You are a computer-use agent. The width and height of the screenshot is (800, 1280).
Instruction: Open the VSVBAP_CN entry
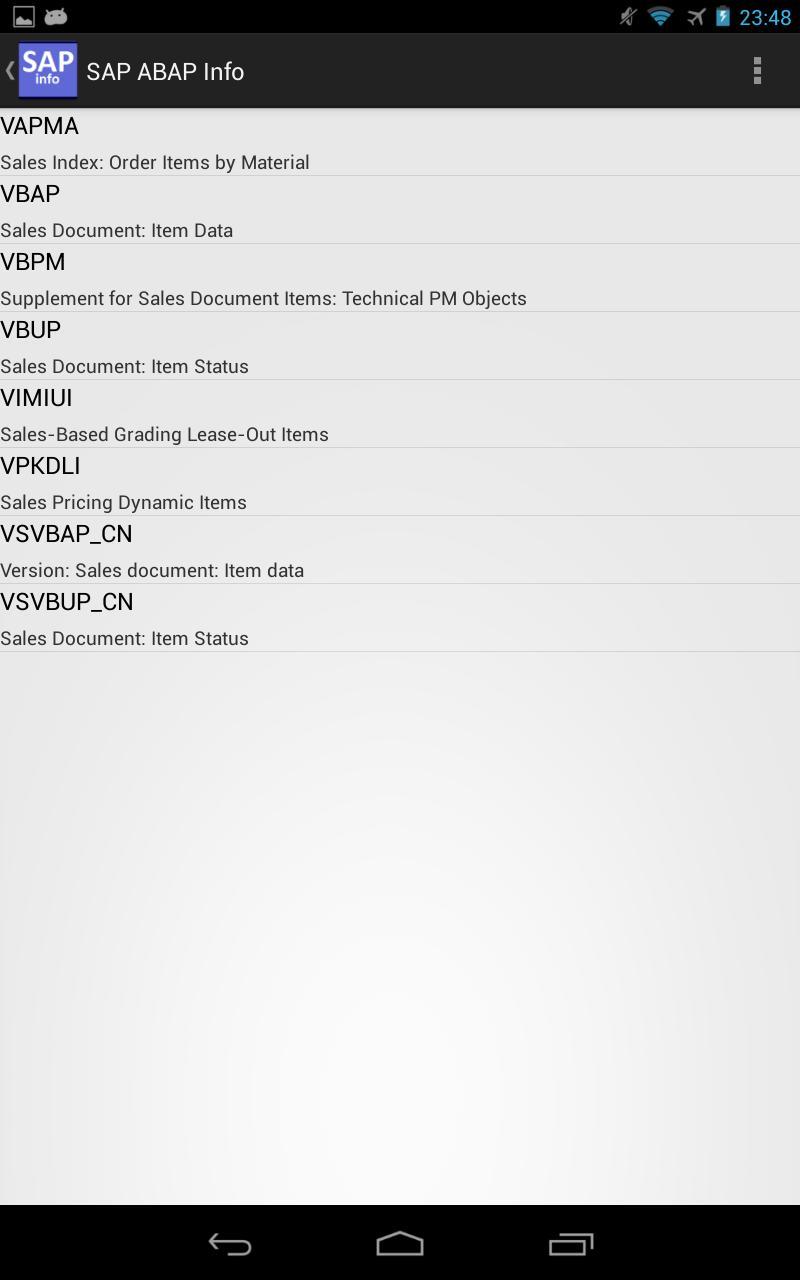400,550
